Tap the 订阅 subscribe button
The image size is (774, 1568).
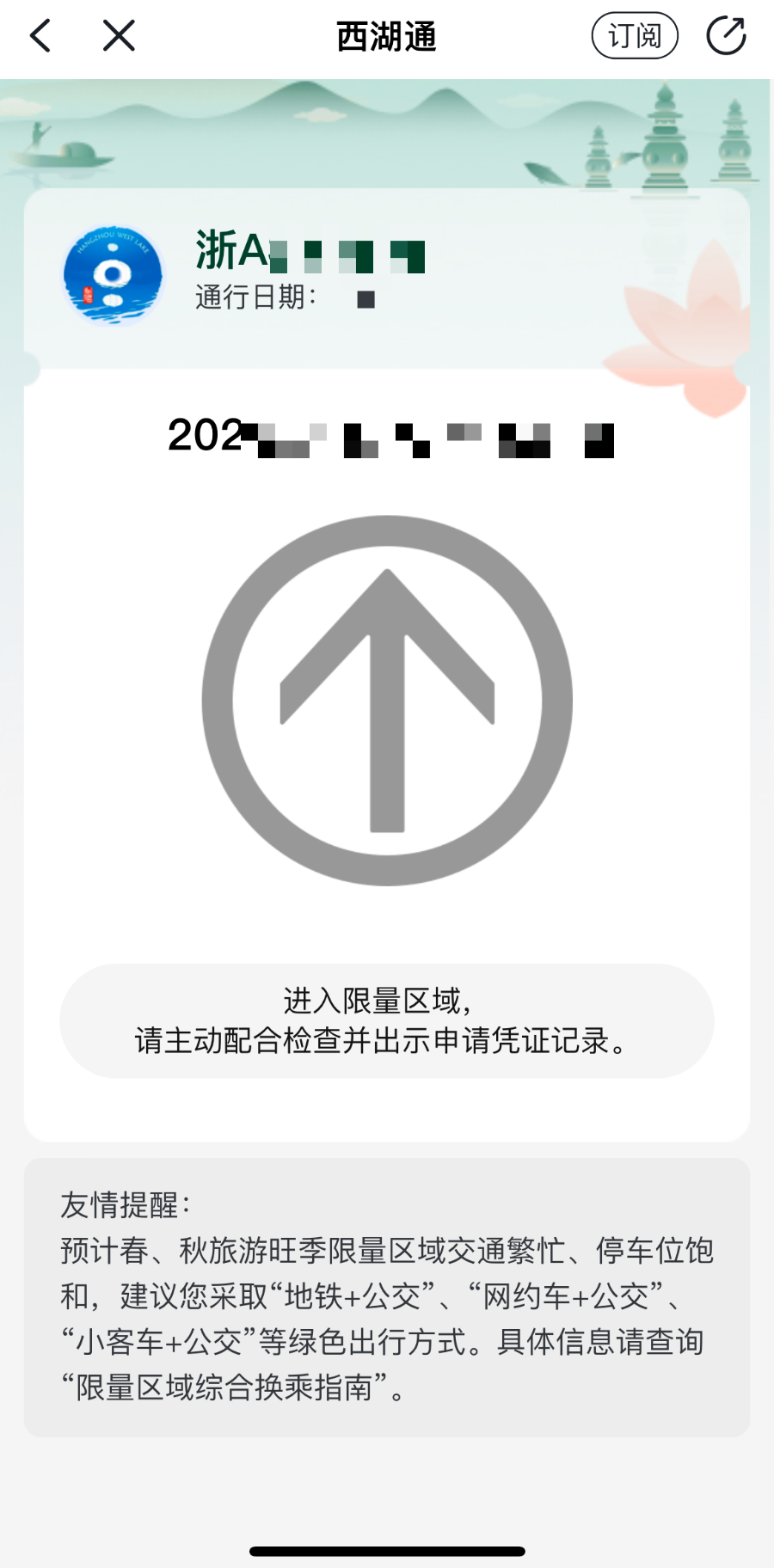click(634, 34)
